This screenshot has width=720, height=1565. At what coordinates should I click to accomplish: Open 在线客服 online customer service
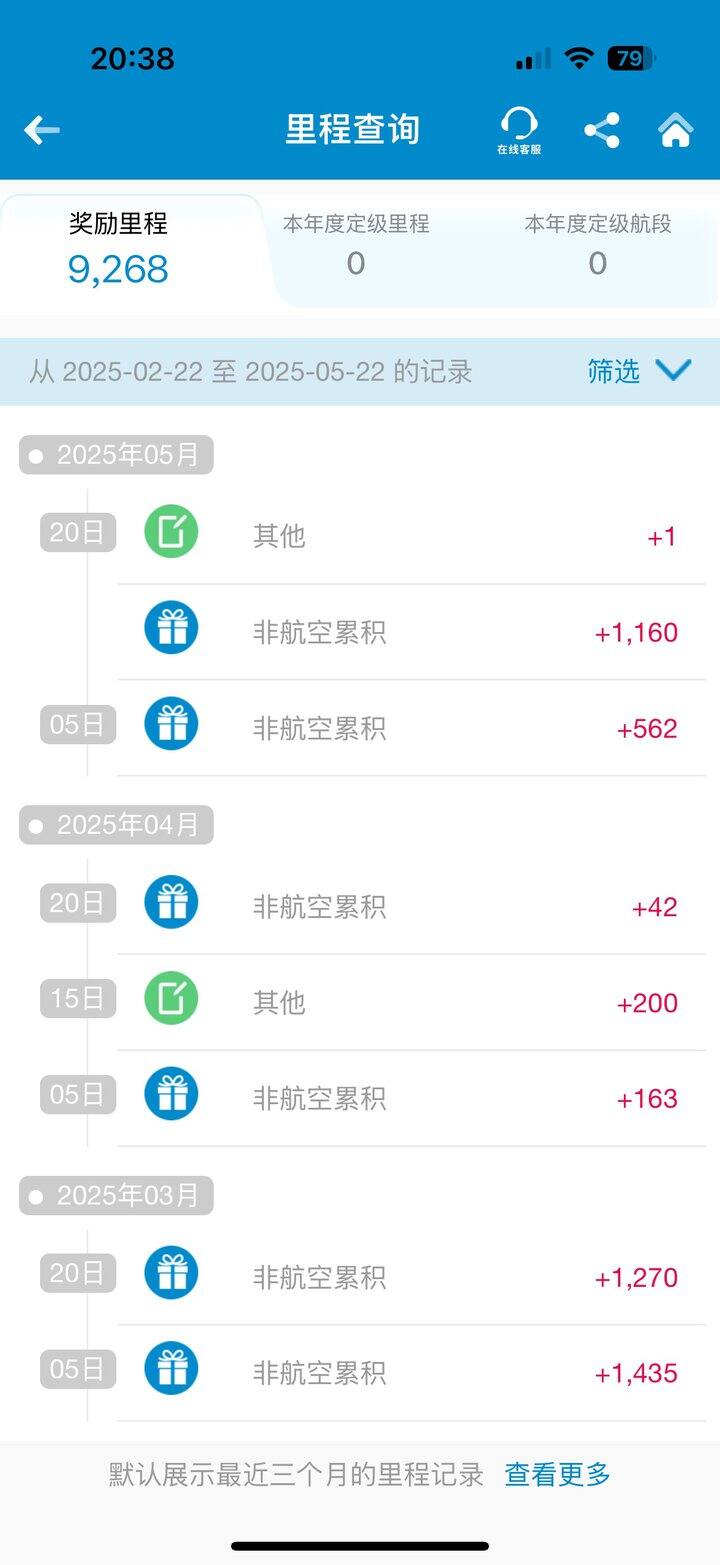[519, 130]
